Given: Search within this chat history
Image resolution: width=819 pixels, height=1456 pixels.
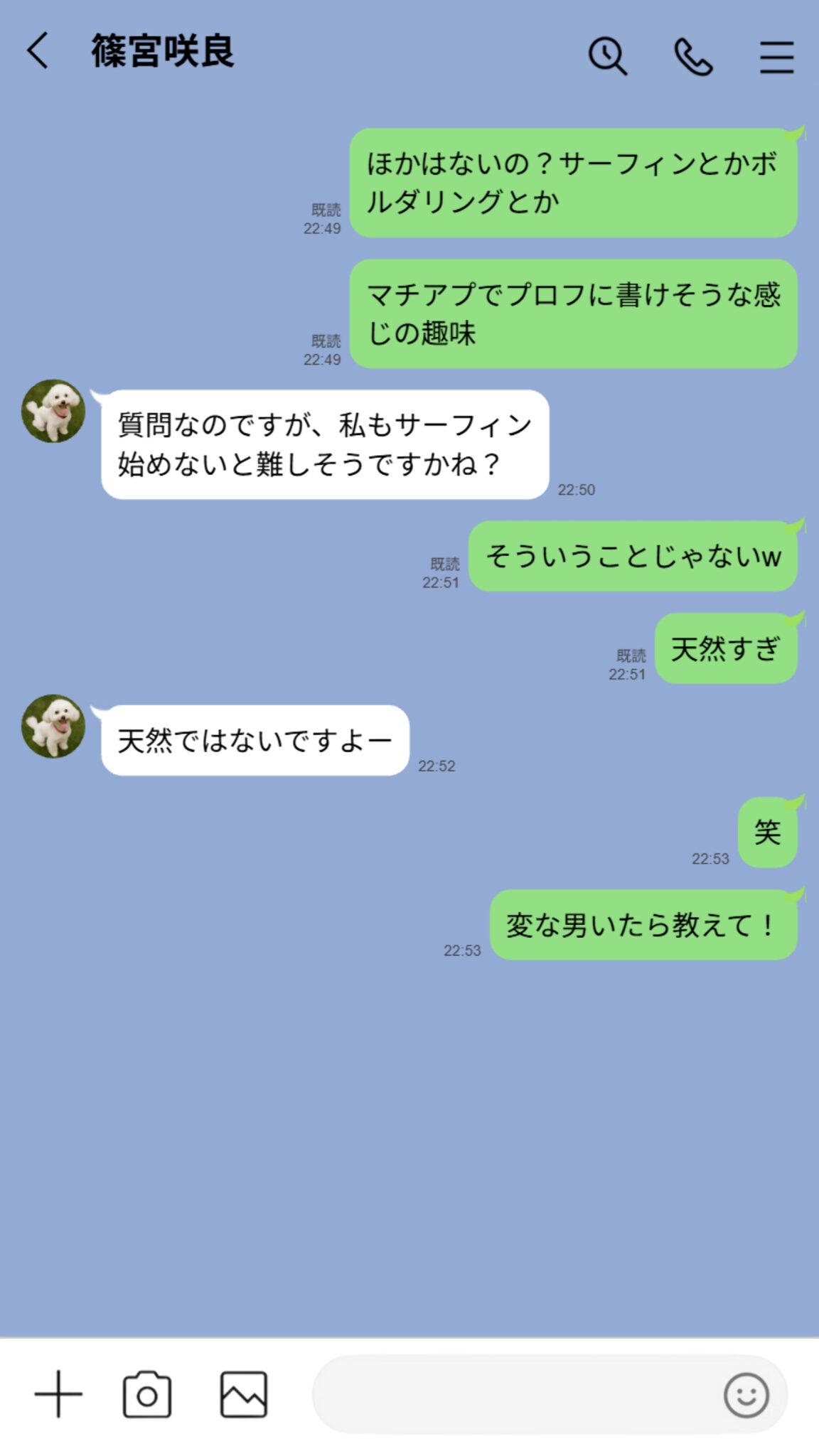Looking at the screenshot, I should click(607, 56).
